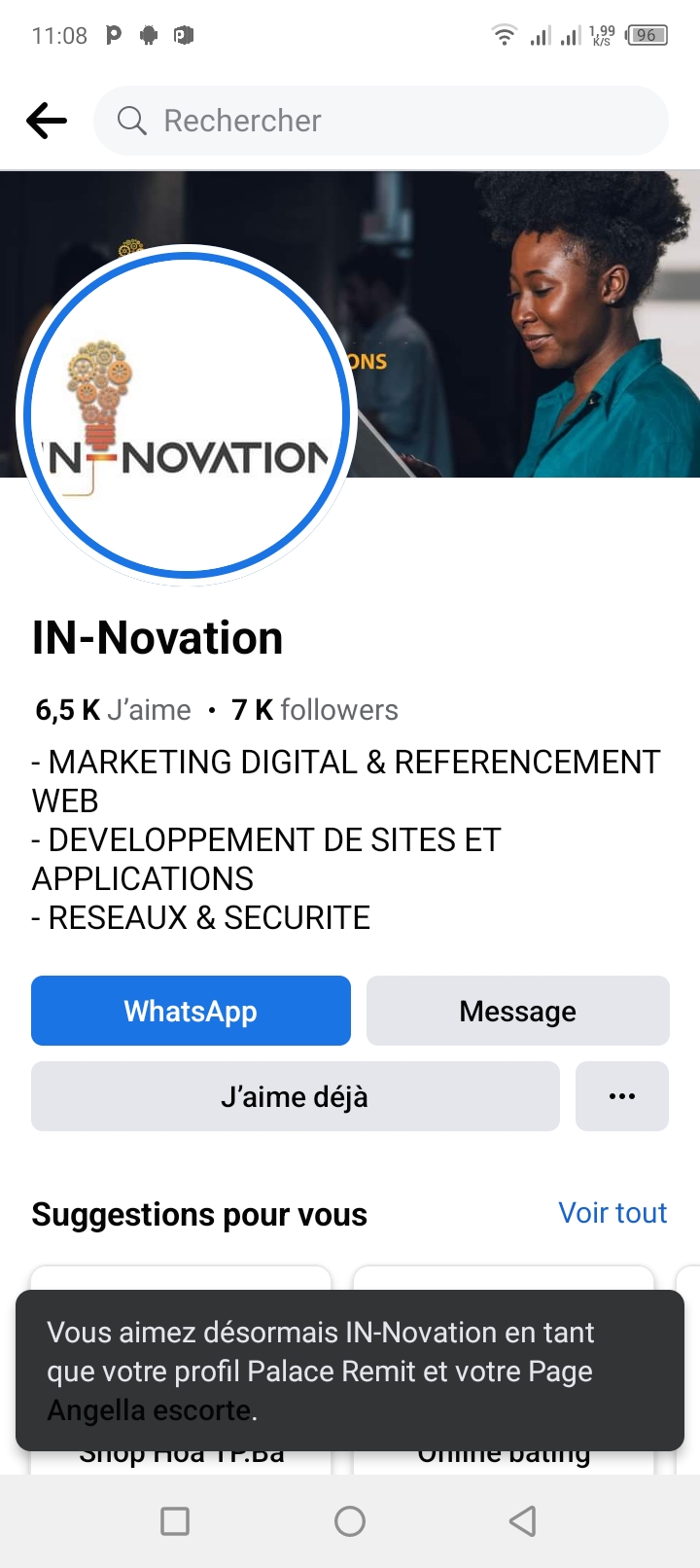
Task: Send a Message to the page
Action: pos(517,1011)
